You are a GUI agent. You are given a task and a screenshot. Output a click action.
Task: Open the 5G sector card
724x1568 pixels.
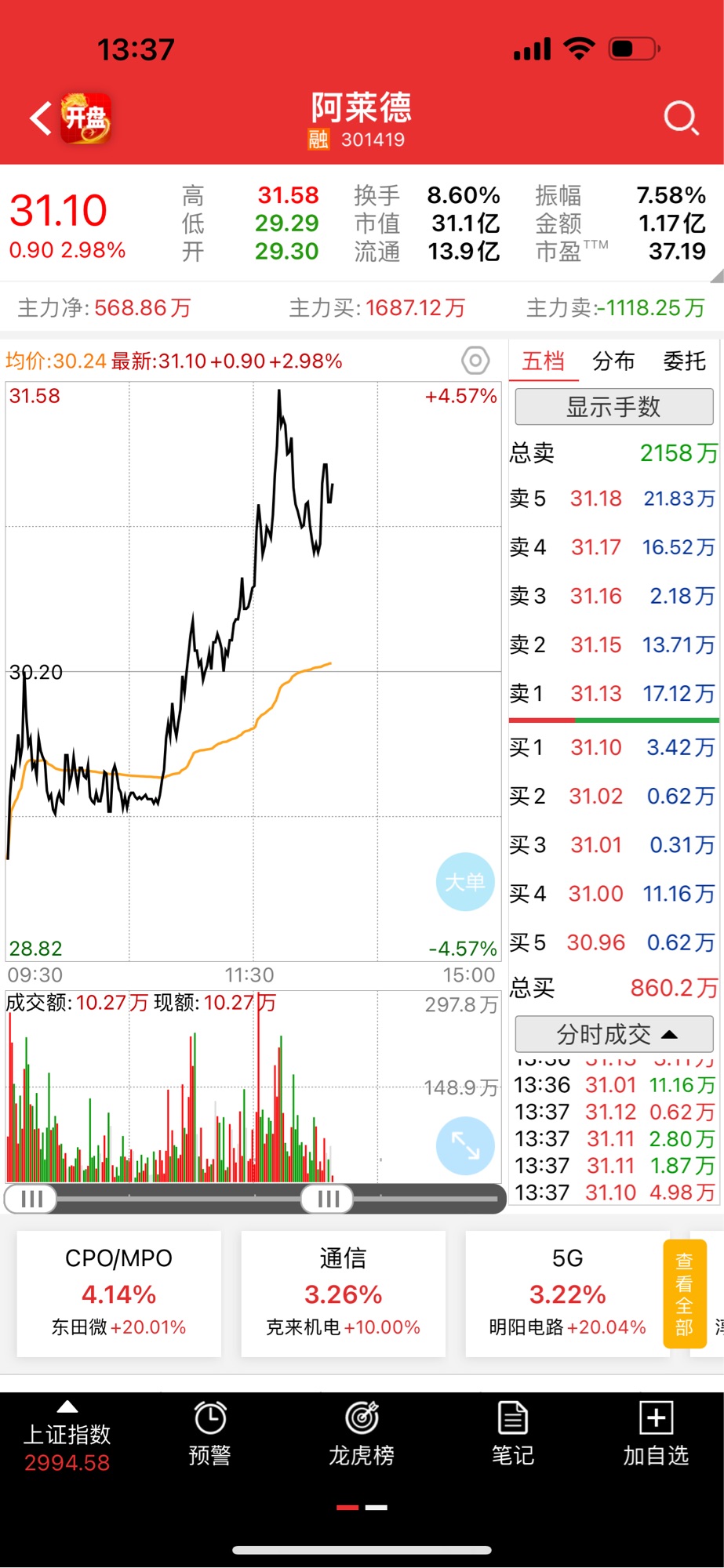pyautogui.click(x=566, y=1293)
